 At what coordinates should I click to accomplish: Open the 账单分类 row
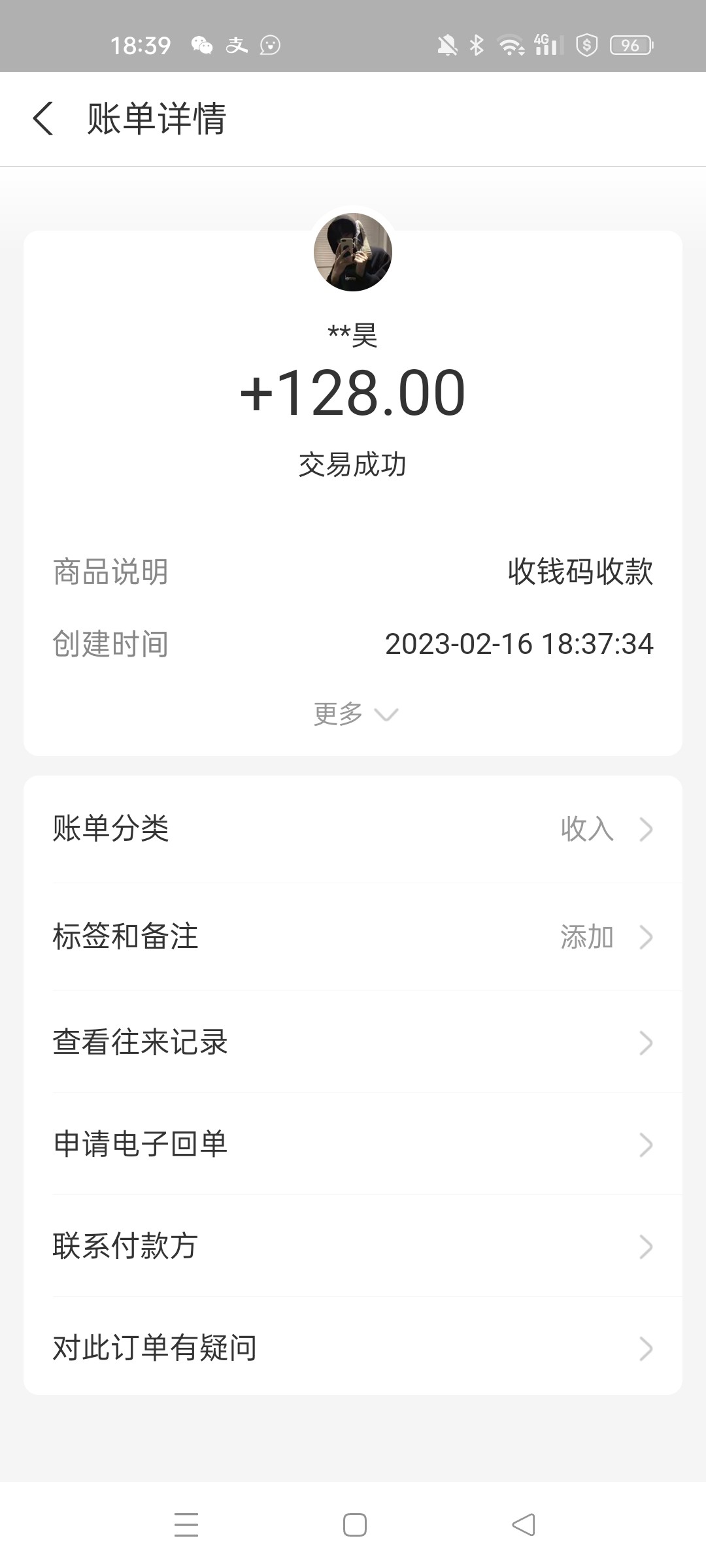click(x=353, y=829)
